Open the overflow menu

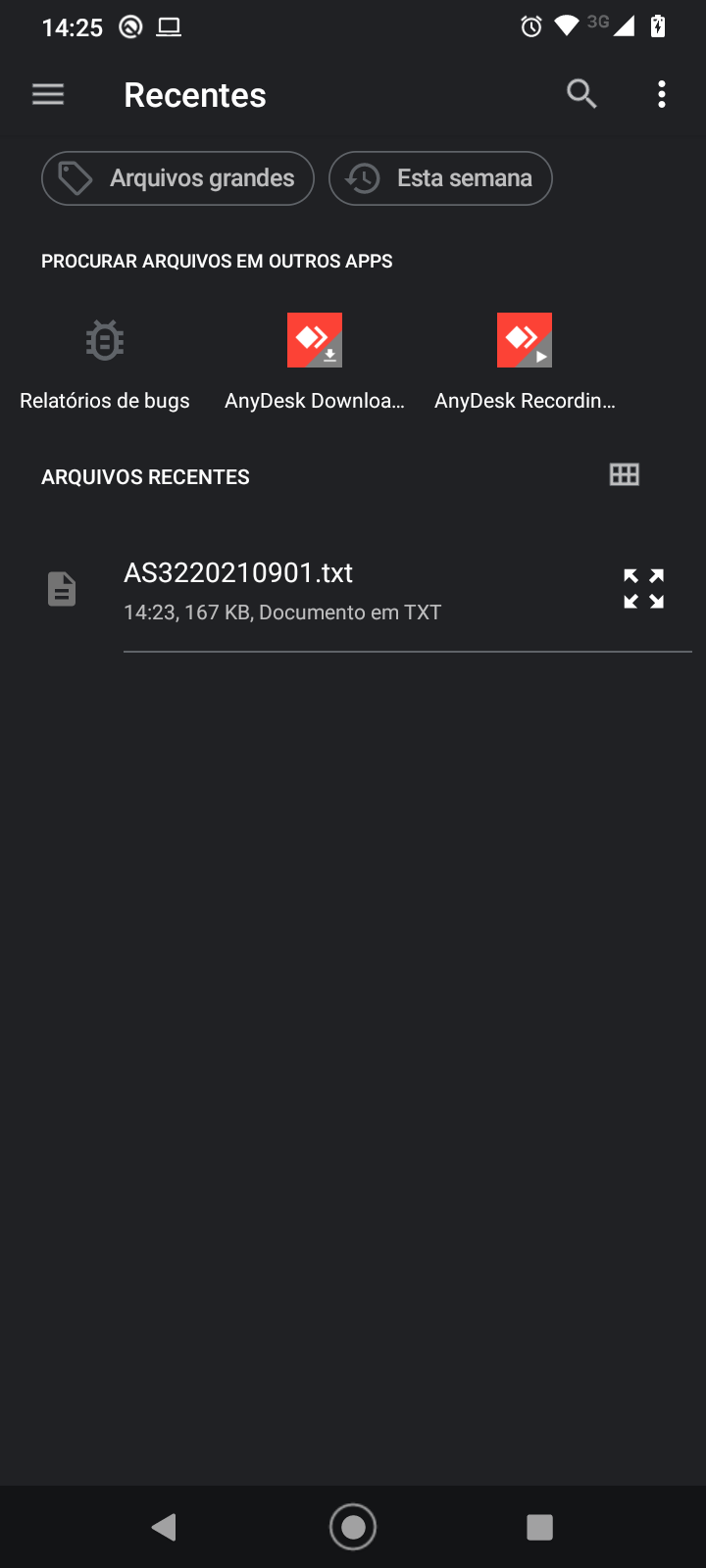click(662, 94)
